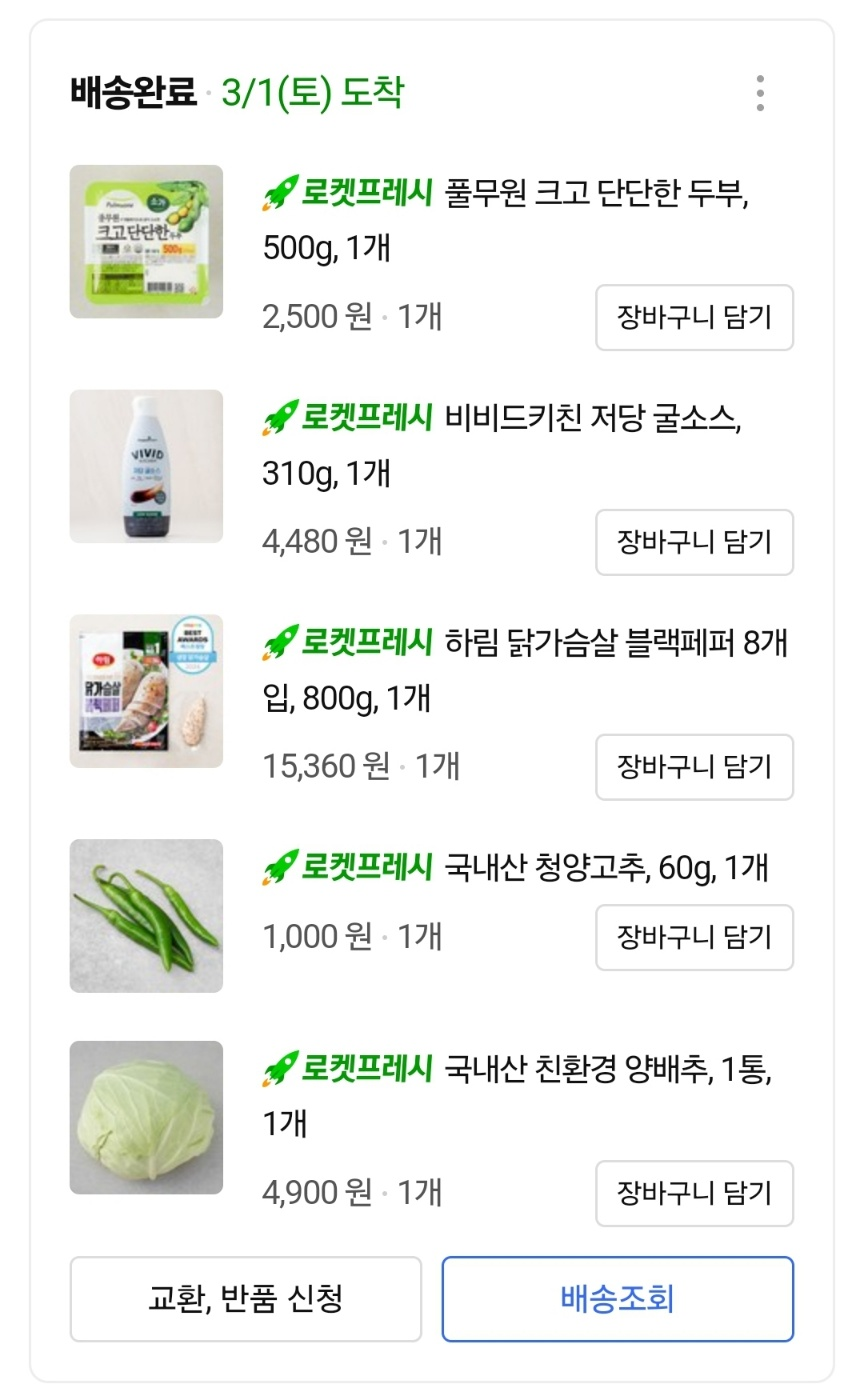Add 양배추 to the cart
Image resolution: width=864 pixels, height=1395 pixels.
tap(694, 1193)
